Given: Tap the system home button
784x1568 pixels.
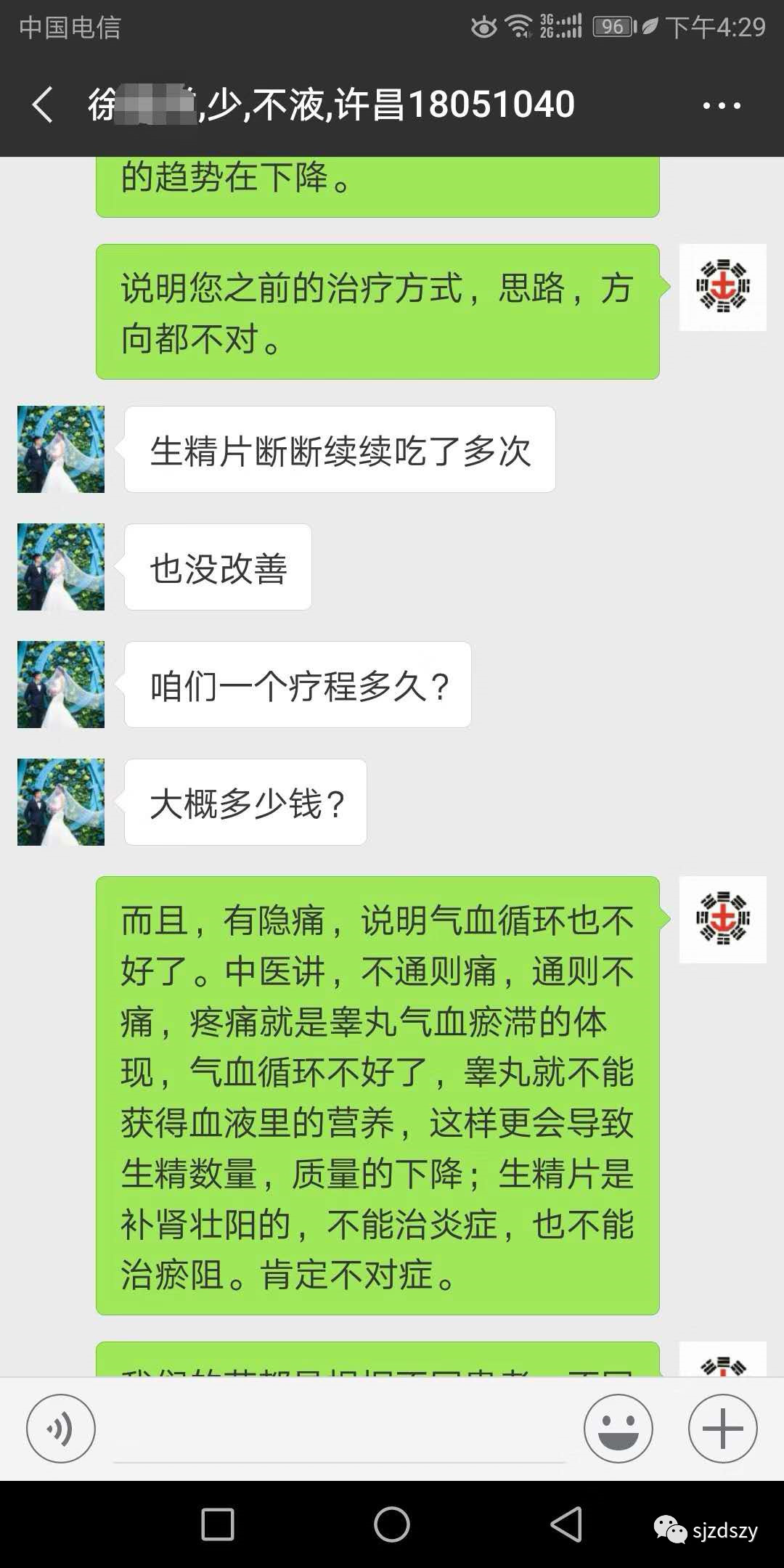Looking at the screenshot, I should click(x=392, y=1524).
